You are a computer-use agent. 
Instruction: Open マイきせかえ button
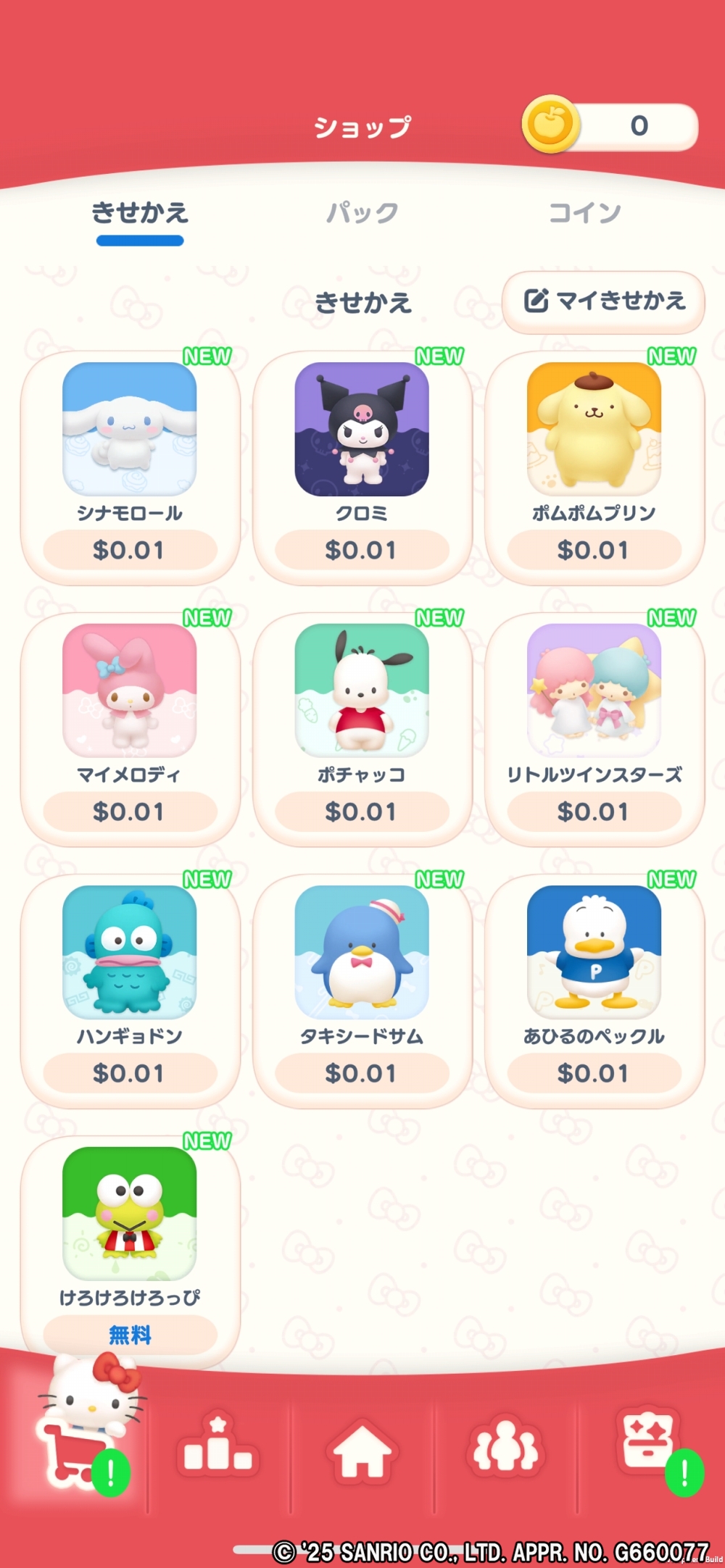603,301
